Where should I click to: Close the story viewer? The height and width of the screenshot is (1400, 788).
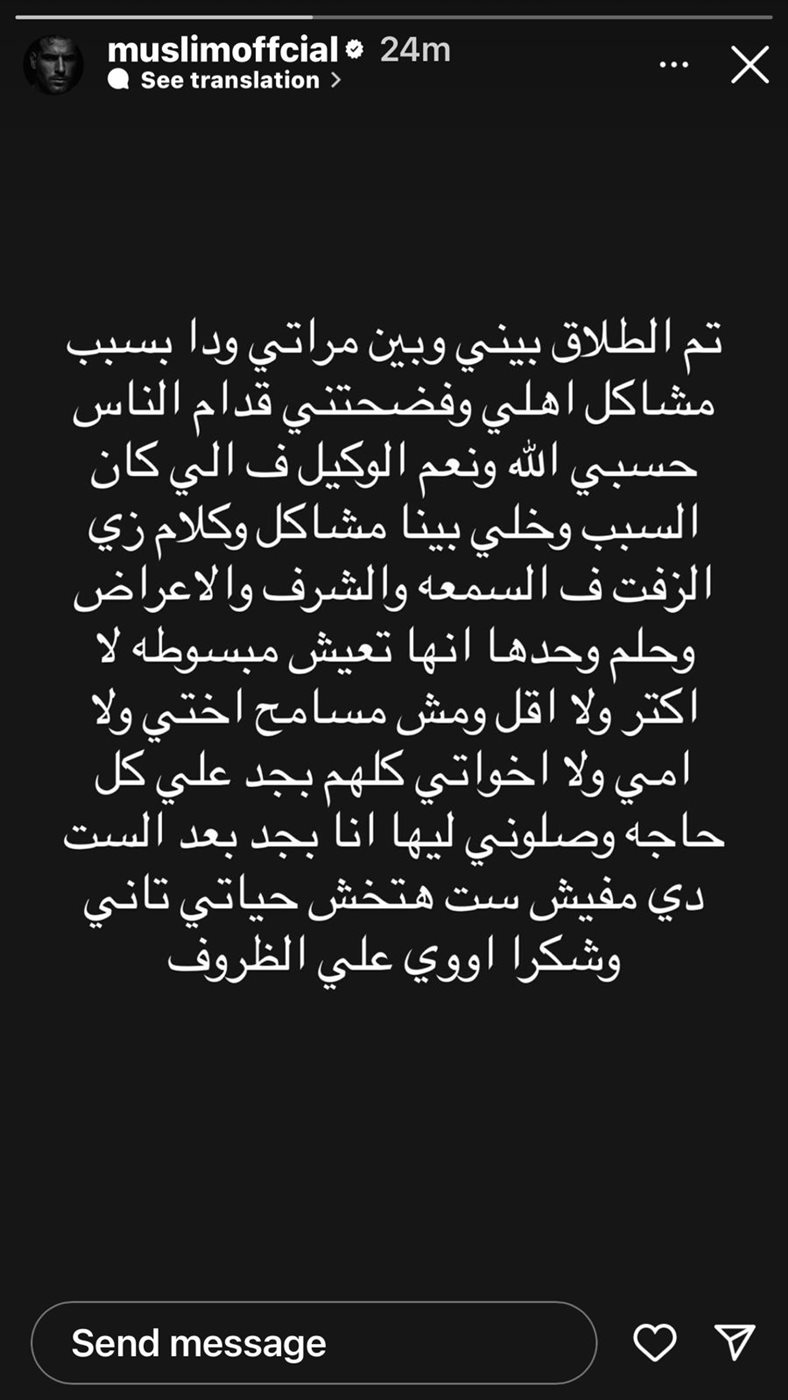(x=749, y=65)
